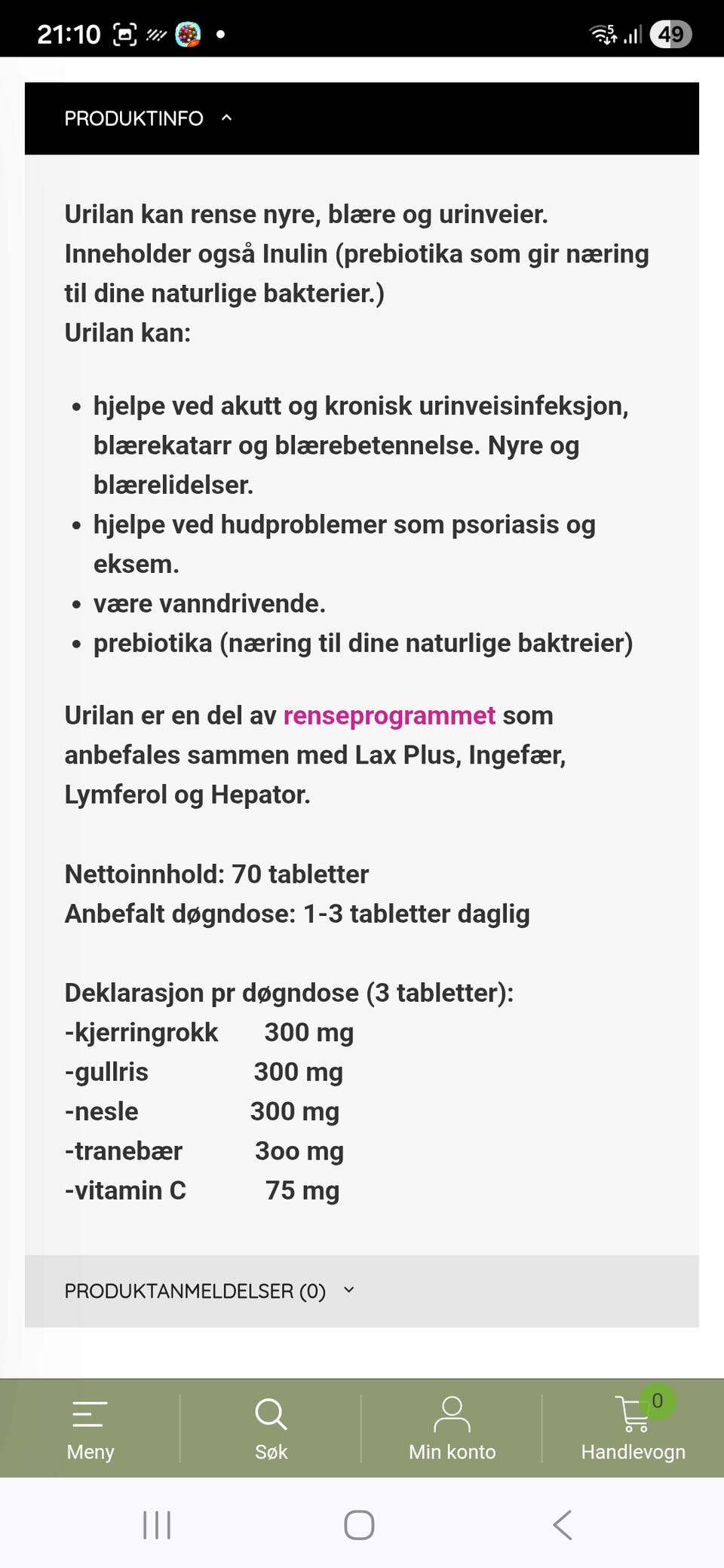724x1568 pixels.
Task: Open the renseprogrammet link
Action: coord(388,715)
